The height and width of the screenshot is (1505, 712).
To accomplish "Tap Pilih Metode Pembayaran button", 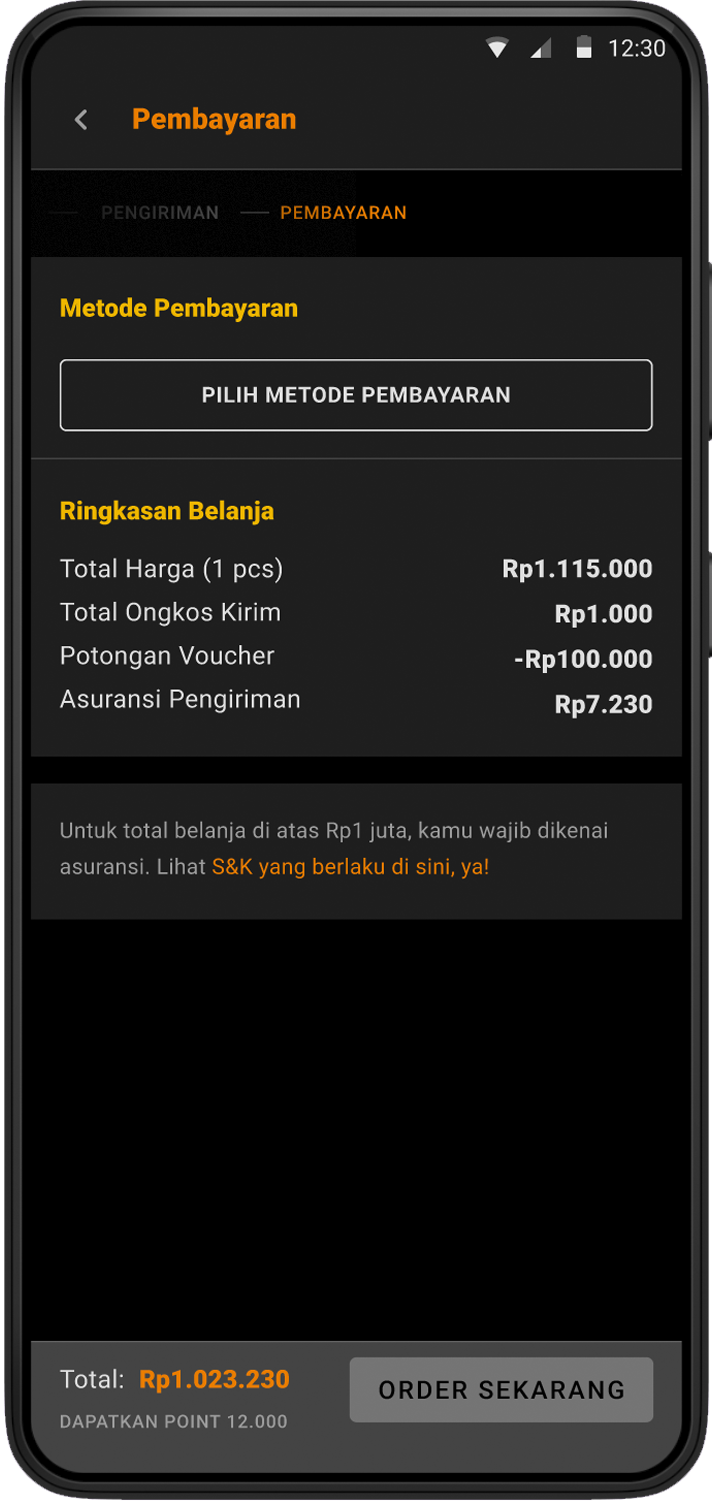I will tap(356, 395).
